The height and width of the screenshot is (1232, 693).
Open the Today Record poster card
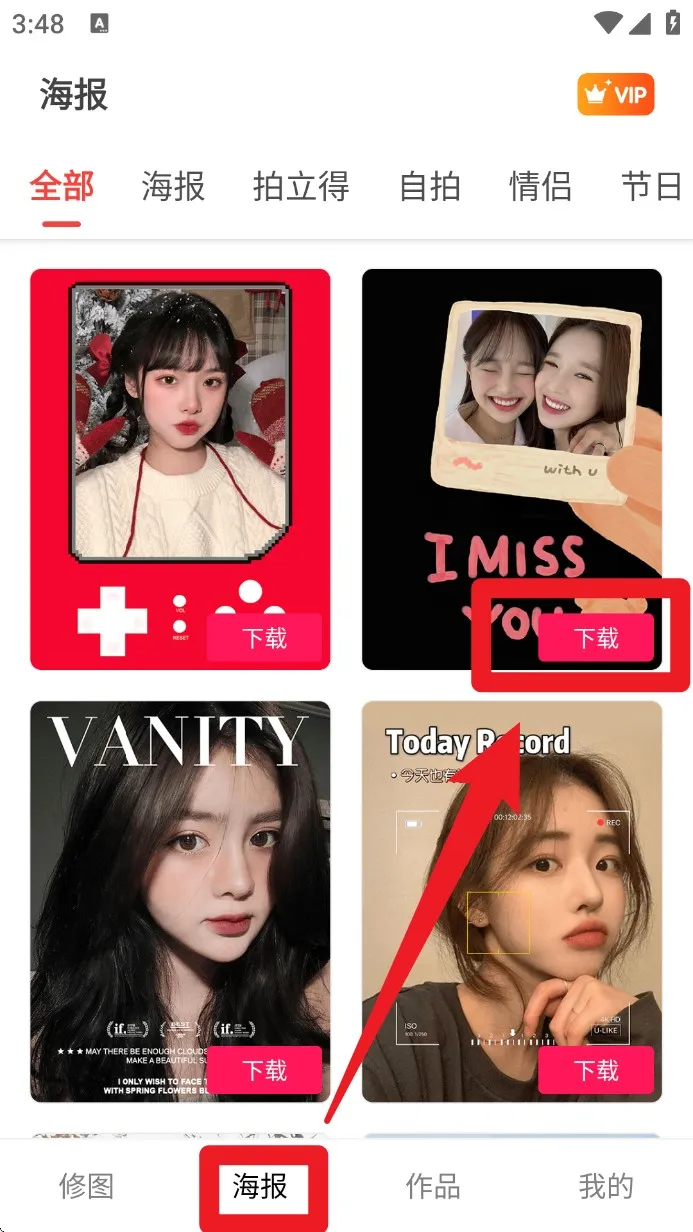(x=511, y=880)
